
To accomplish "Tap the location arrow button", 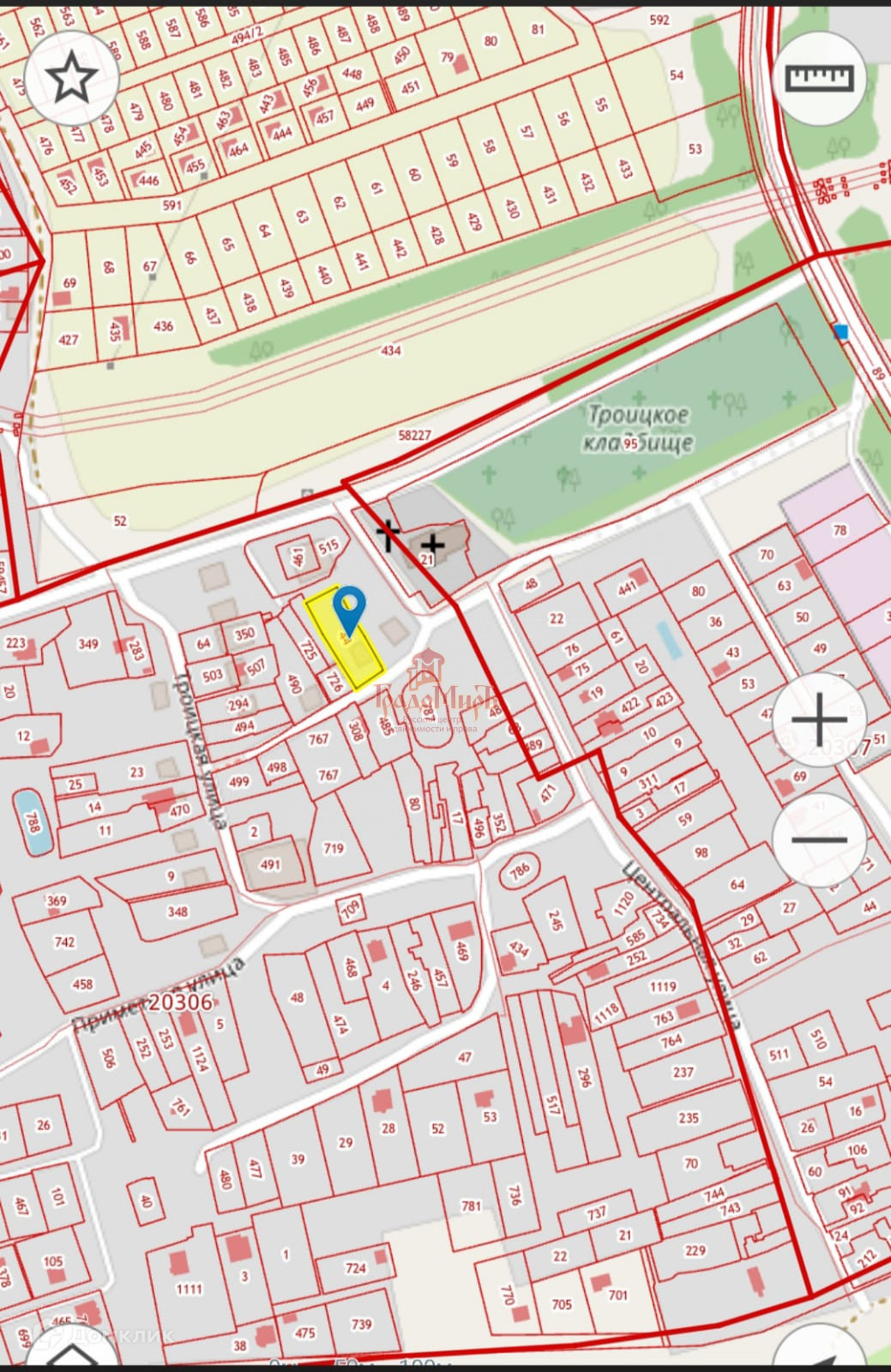I will pos(820,1351).
